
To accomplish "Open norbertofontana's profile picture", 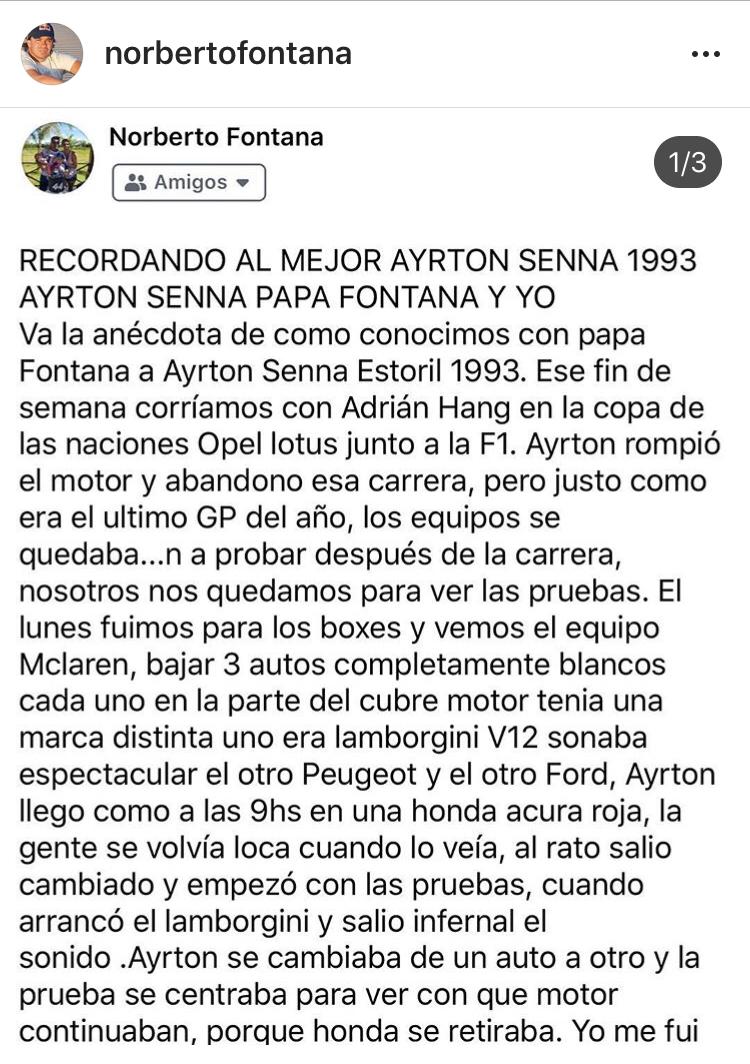I will (51, 53).
